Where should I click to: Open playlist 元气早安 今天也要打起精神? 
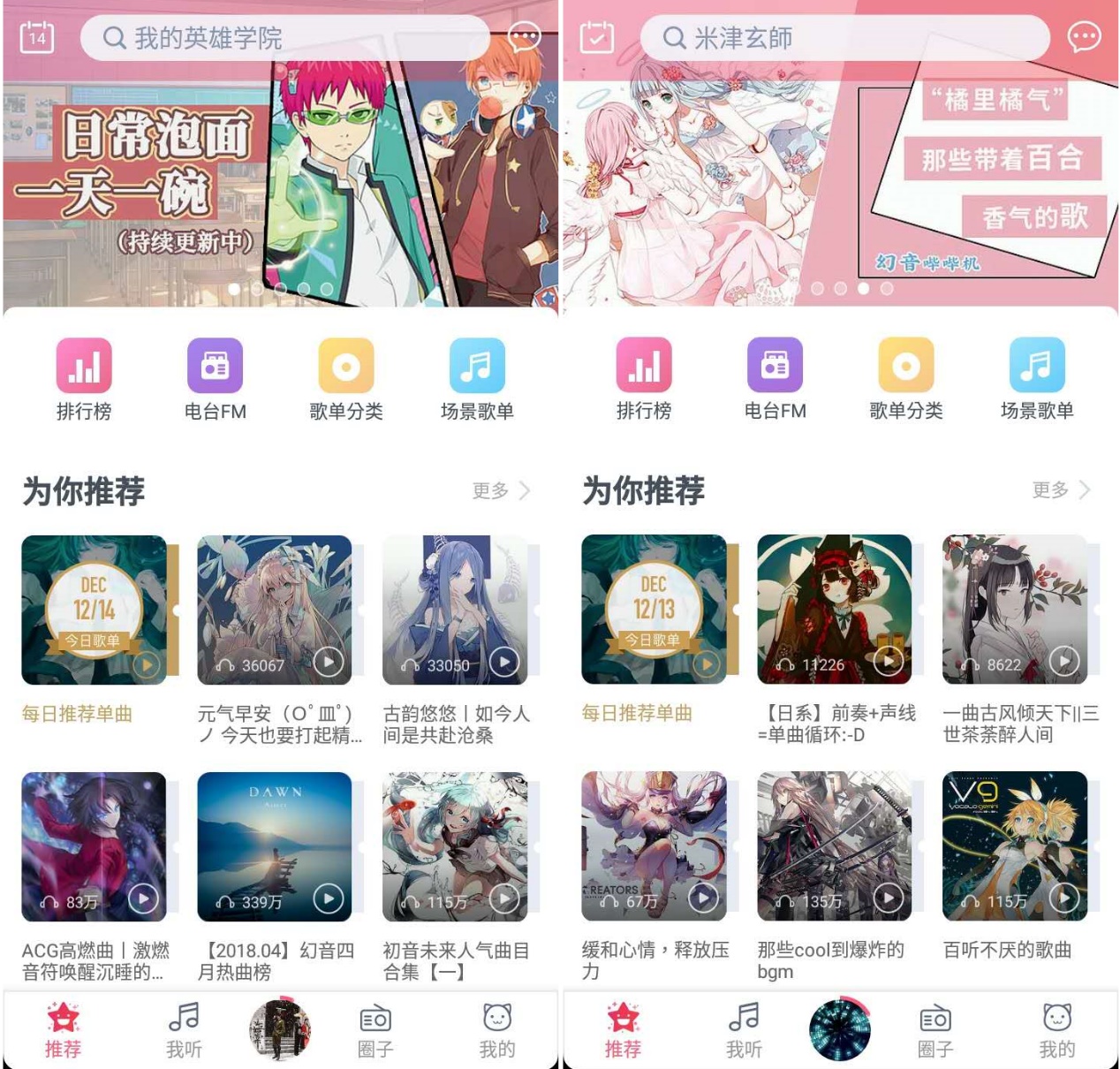[x=274, y=610]
